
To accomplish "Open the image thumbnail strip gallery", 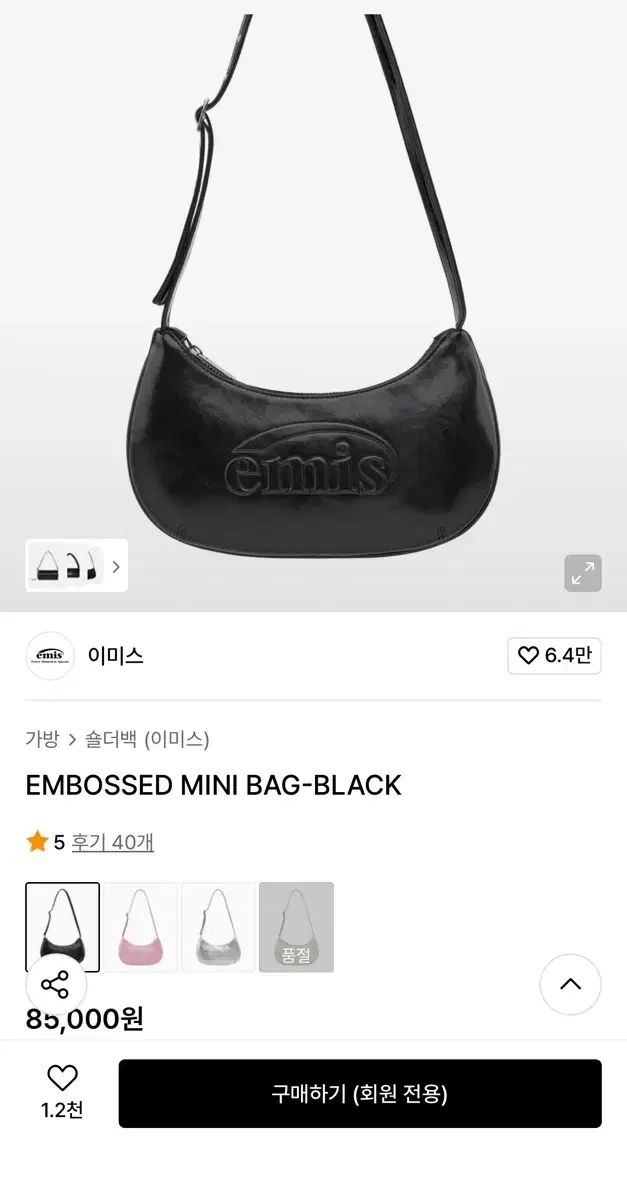I will 77,566.
